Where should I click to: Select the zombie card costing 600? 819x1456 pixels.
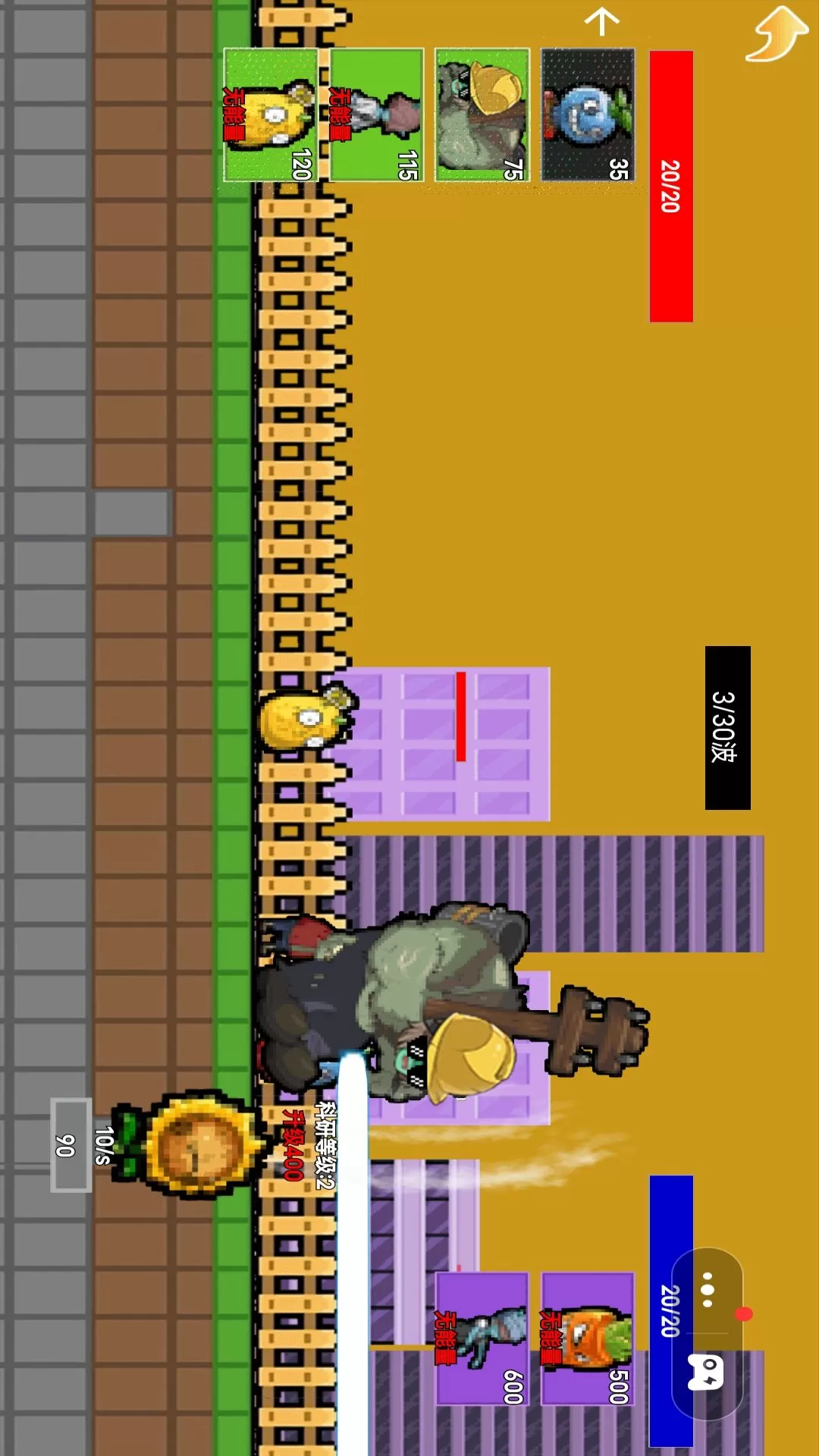pos(482,1338)
